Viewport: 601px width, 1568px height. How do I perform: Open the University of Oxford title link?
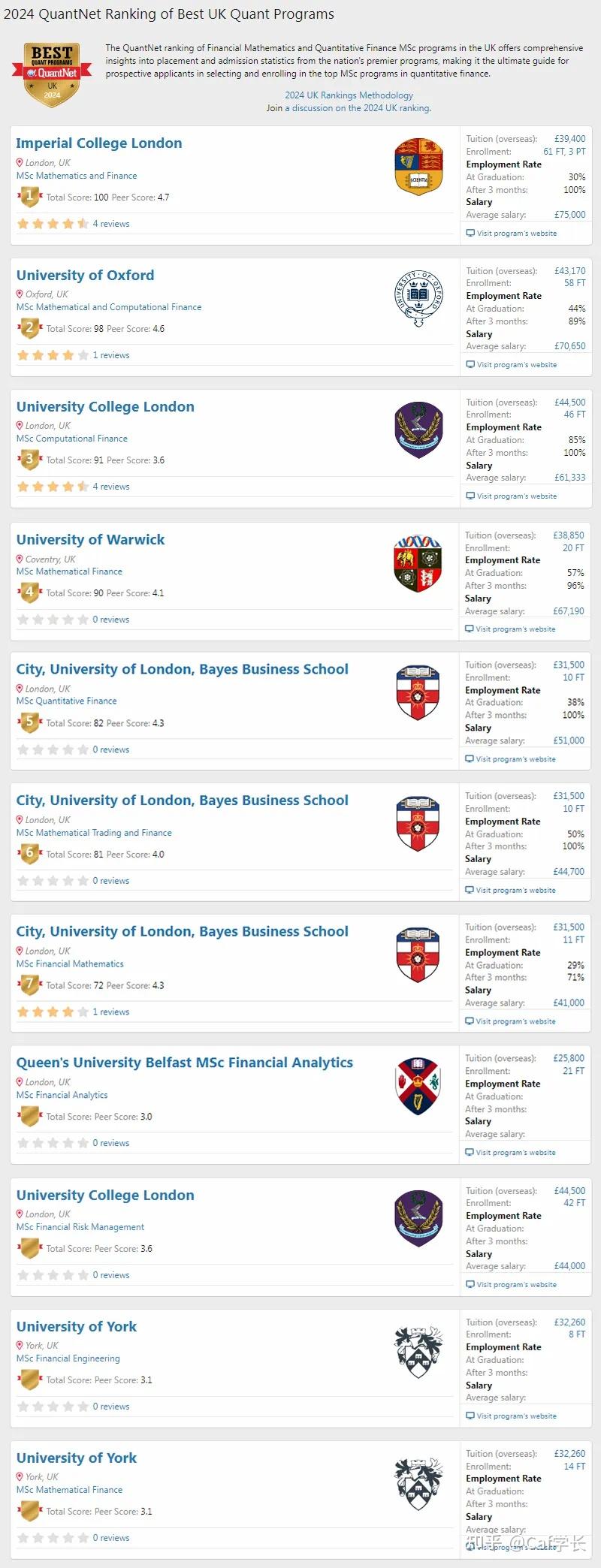(86, 276)
